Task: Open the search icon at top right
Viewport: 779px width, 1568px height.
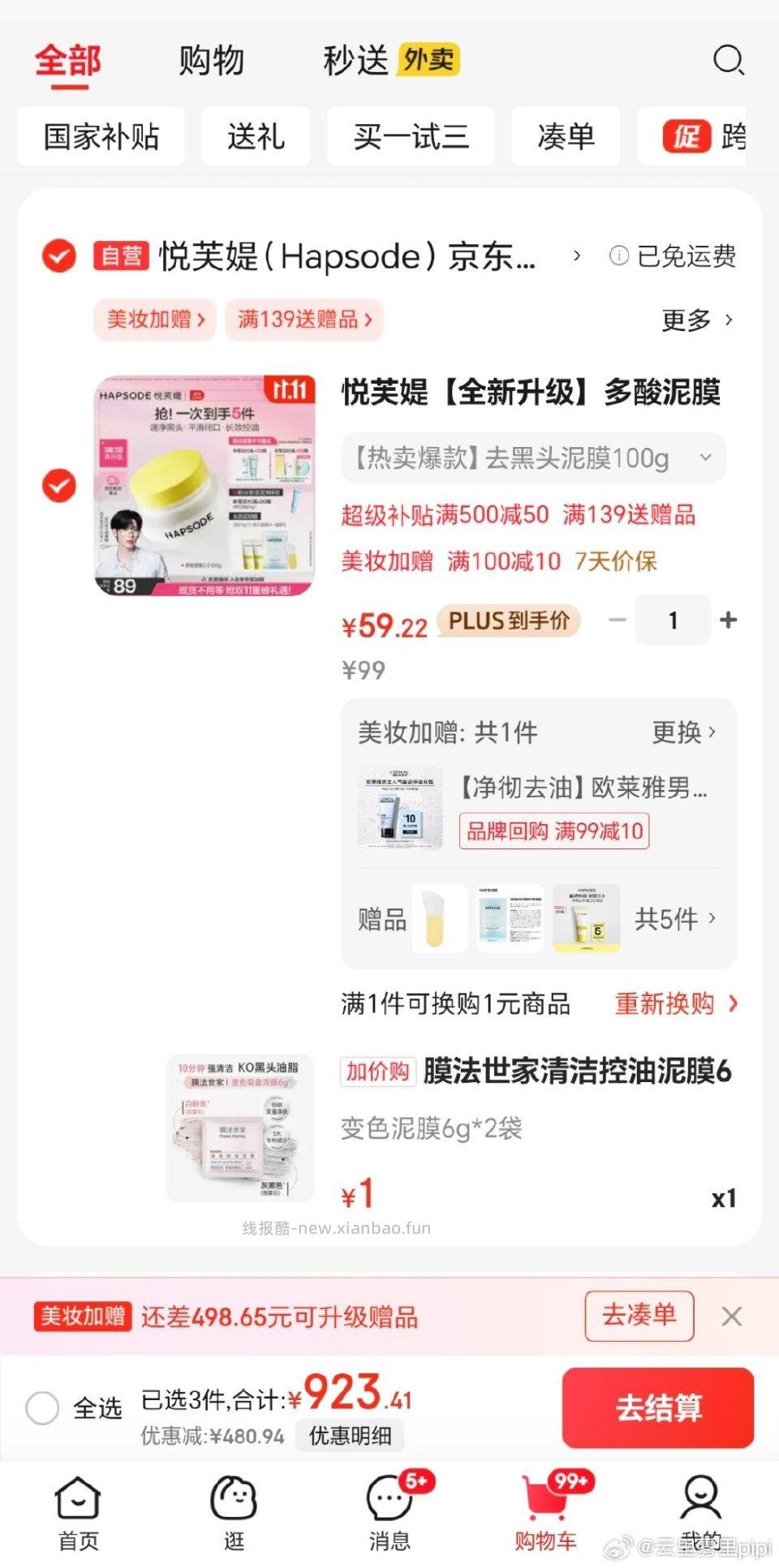Action: pos(730,61)
